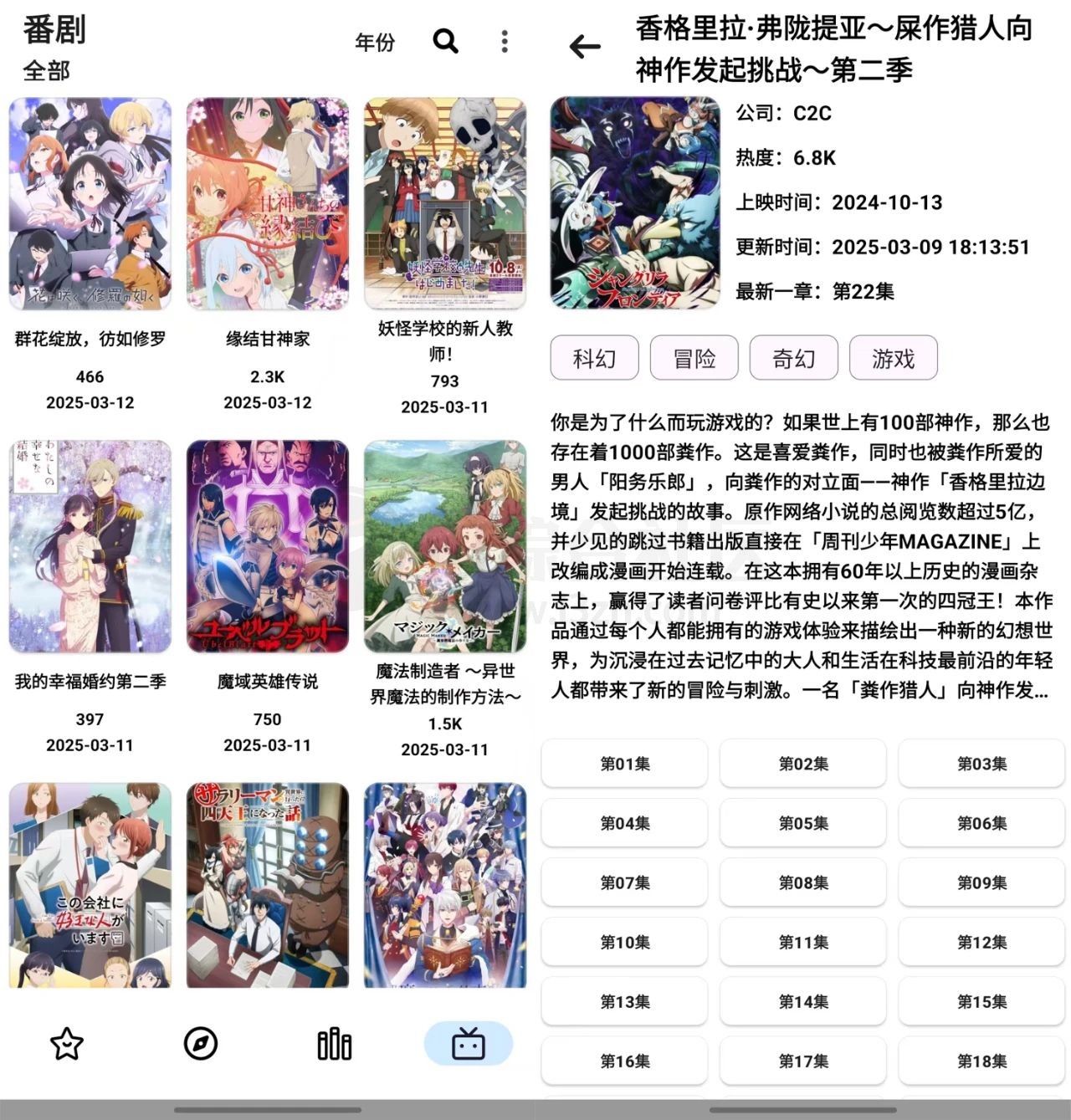
Task: Switch to the compass discover tab
Action: coord(201,1044)
